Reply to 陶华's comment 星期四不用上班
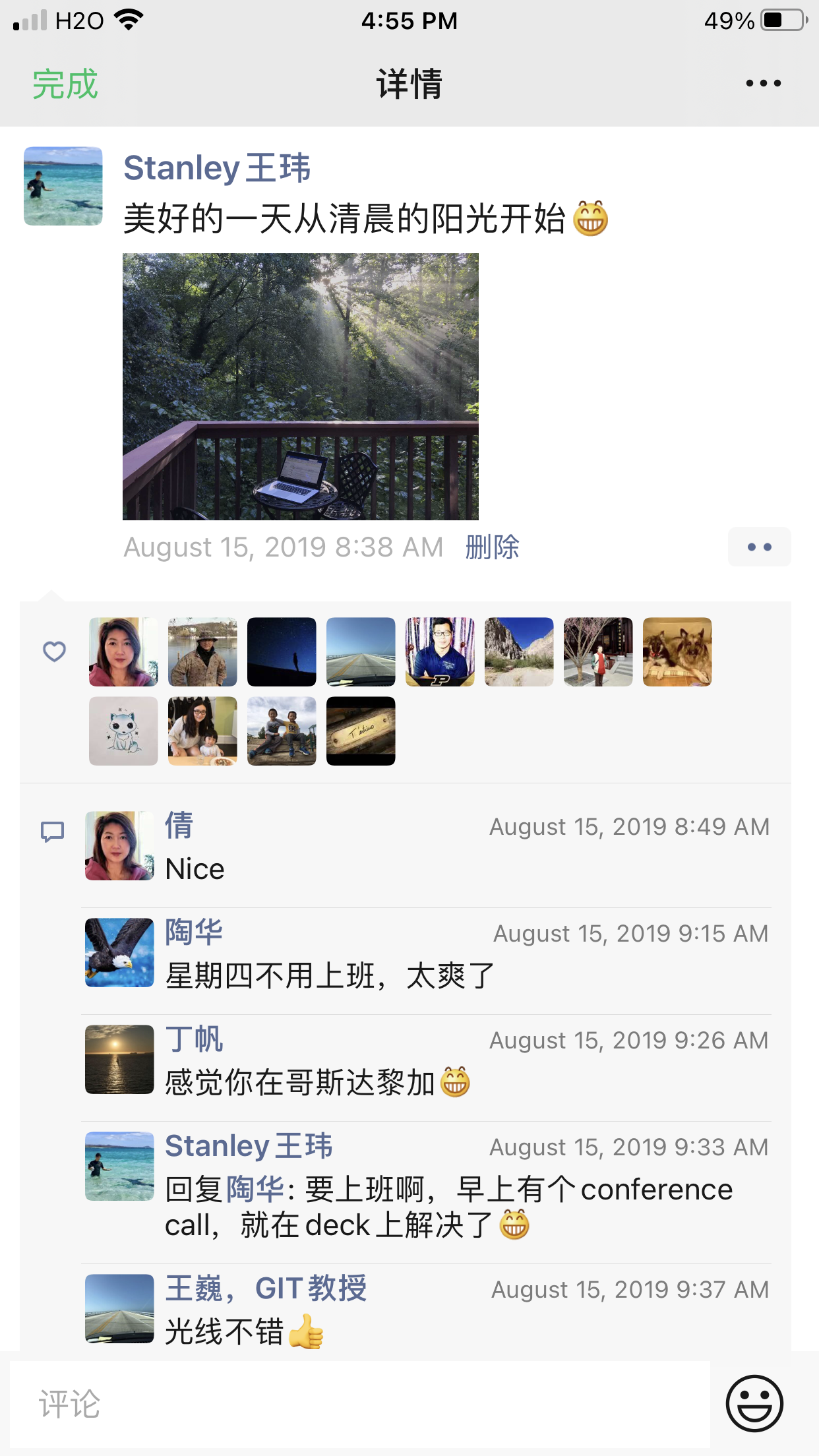This screenshot has width=819, height=1456. [x=330, y=976]
